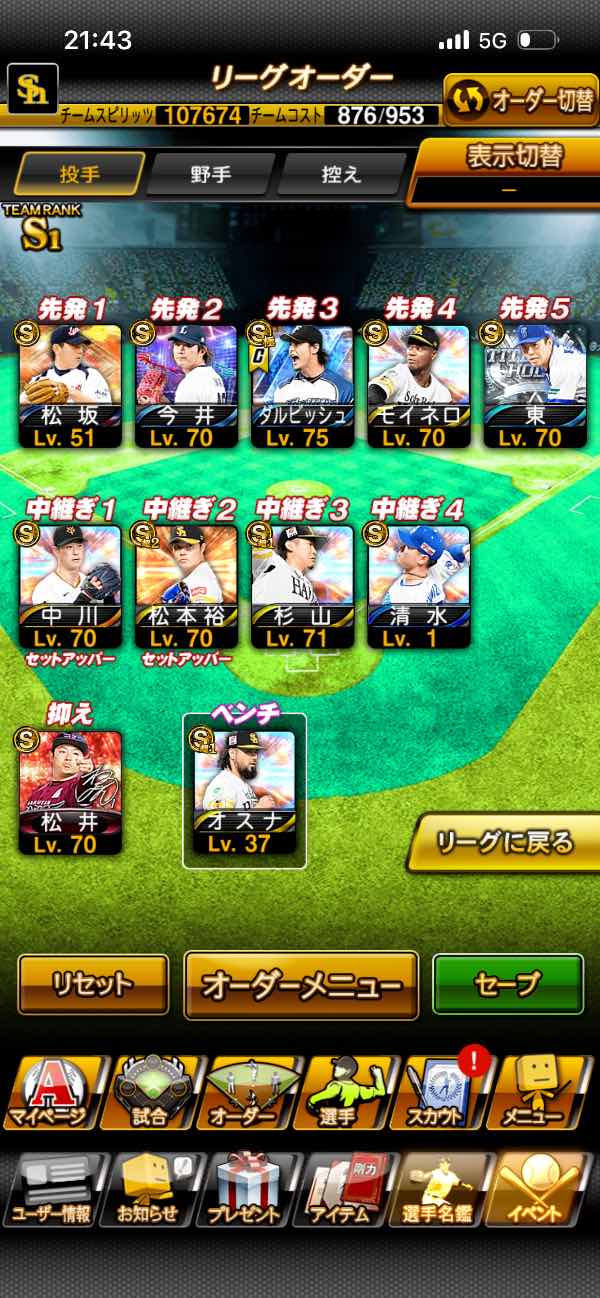Return to league with リーグに戻る
The image size is (600, 1298).
click(x=506, y=842)
